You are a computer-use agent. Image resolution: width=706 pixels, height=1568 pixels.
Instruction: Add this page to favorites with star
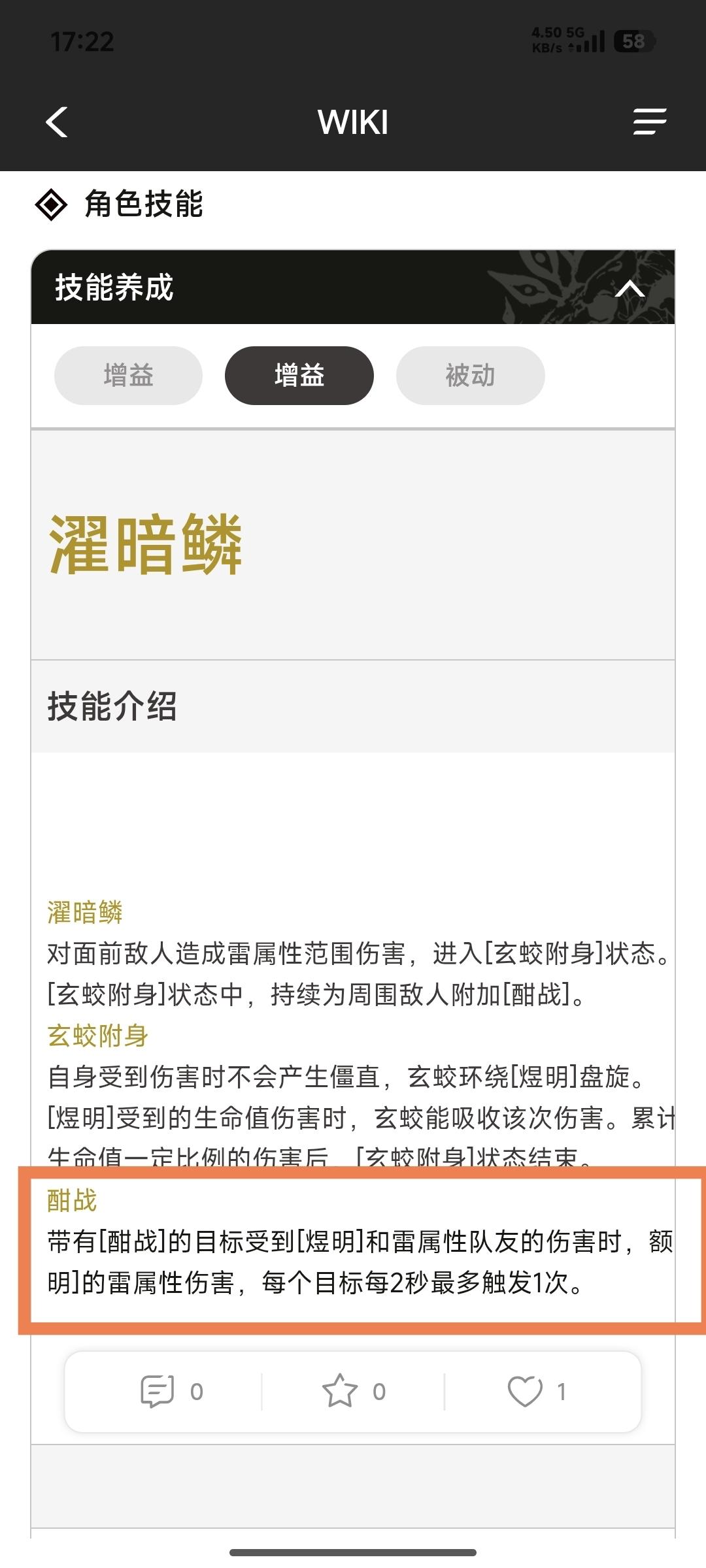click(x=340, y=1391)
